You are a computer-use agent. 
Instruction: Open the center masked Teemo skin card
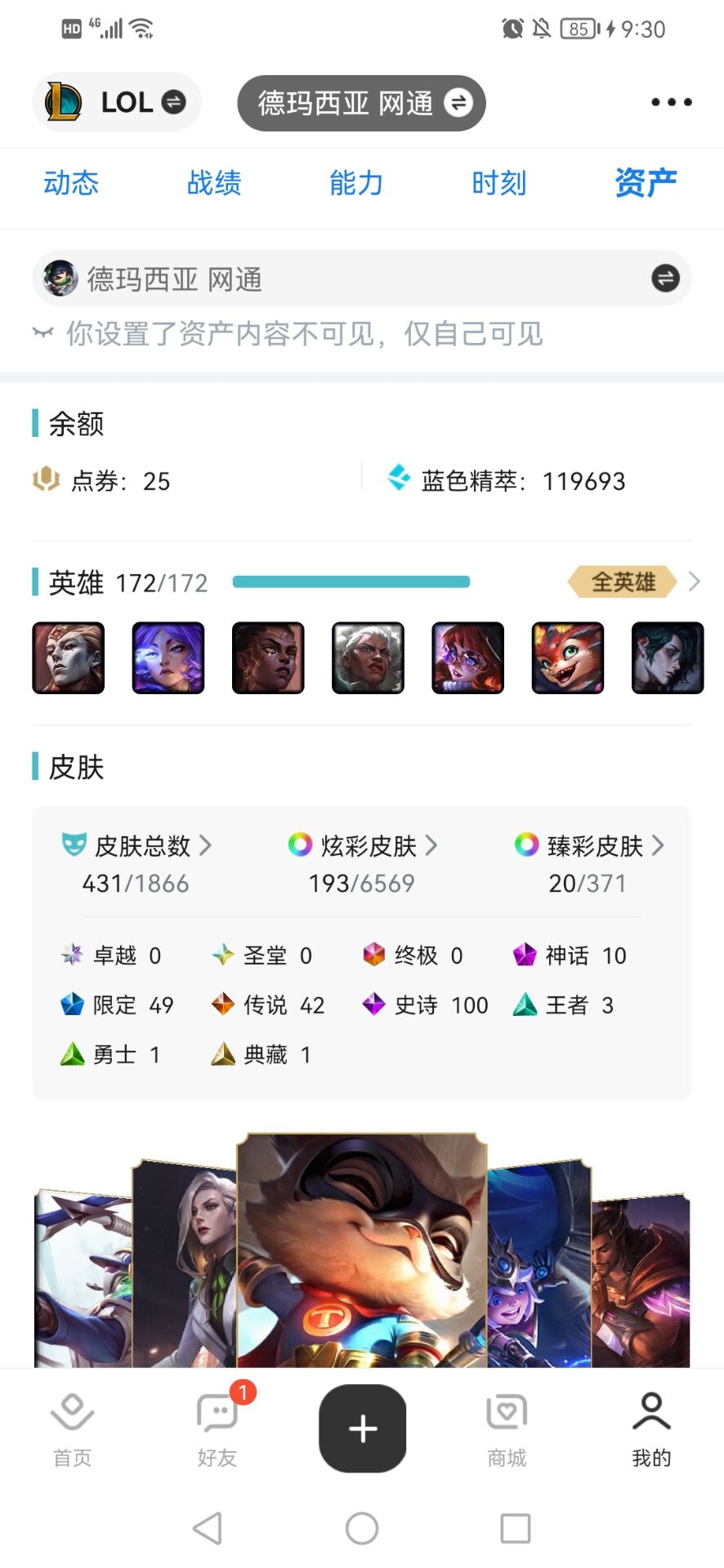tap(361, 1249)
